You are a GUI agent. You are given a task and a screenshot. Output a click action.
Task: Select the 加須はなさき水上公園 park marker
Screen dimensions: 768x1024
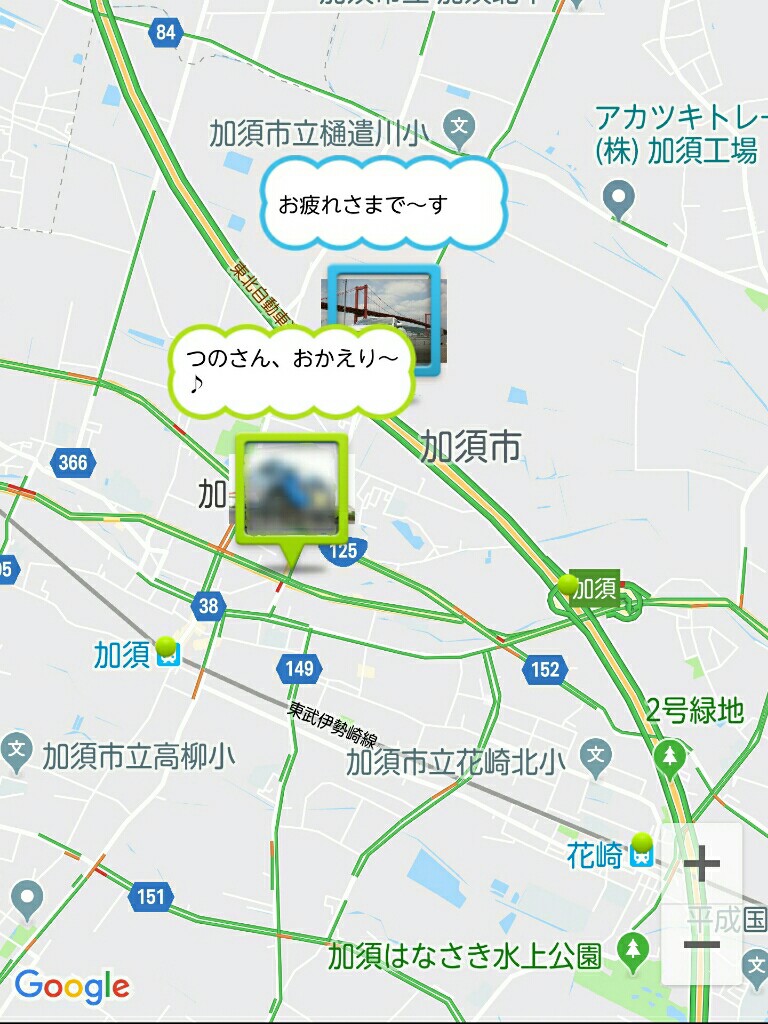tap(632, 950)
